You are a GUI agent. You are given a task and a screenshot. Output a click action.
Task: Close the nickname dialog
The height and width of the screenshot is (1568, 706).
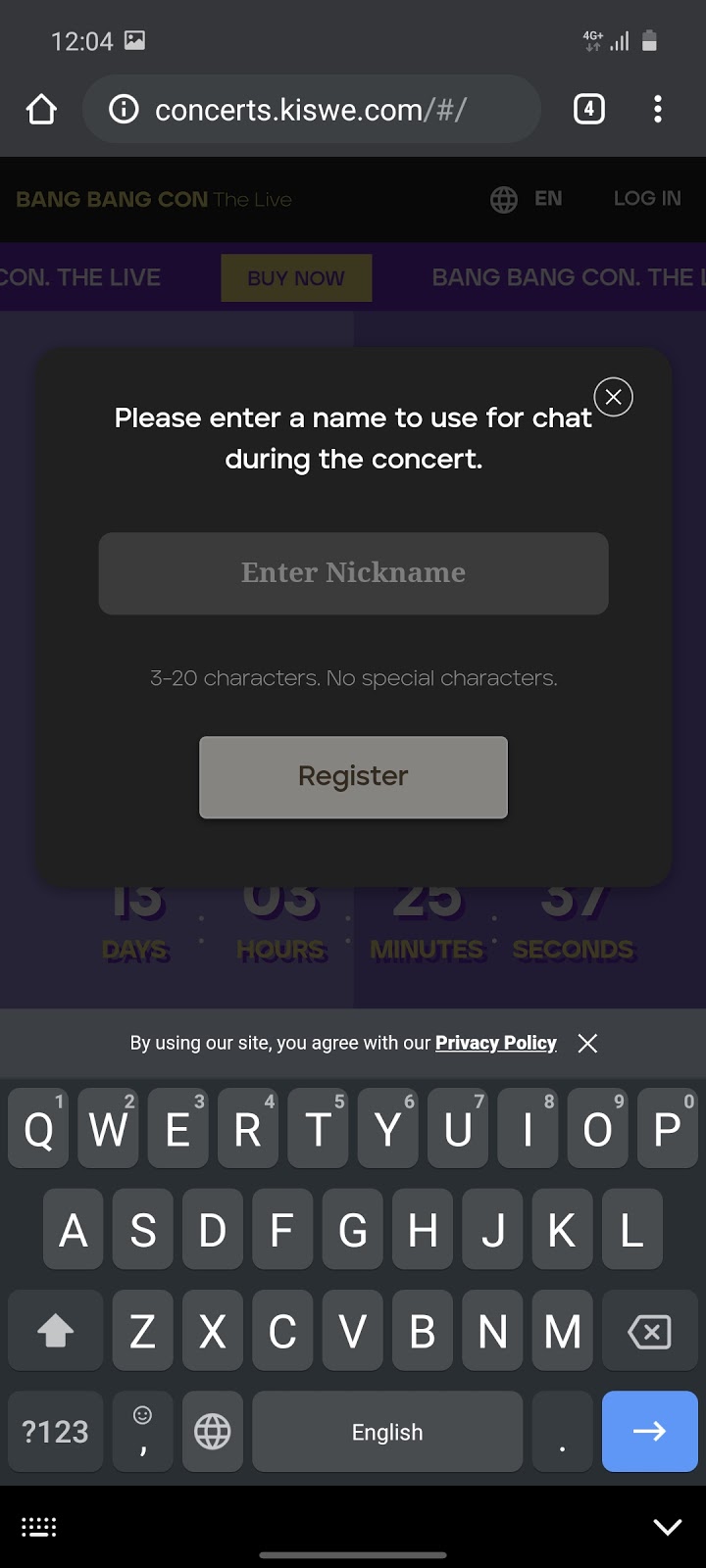pos(614,397)
